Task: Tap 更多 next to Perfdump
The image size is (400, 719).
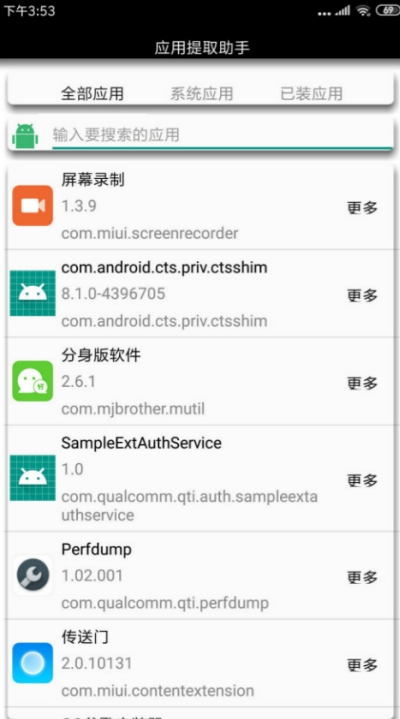Action: coord(362,577)
